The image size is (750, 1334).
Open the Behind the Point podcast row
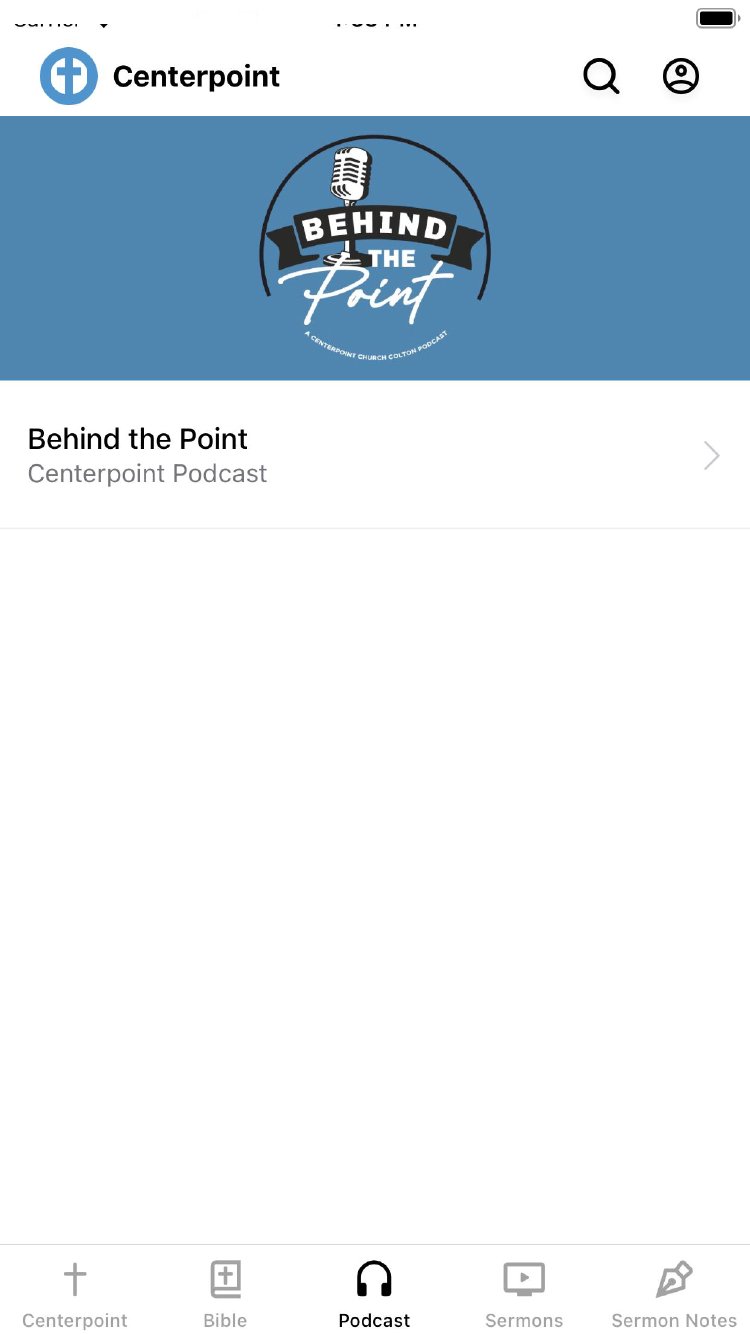point(374,455)
